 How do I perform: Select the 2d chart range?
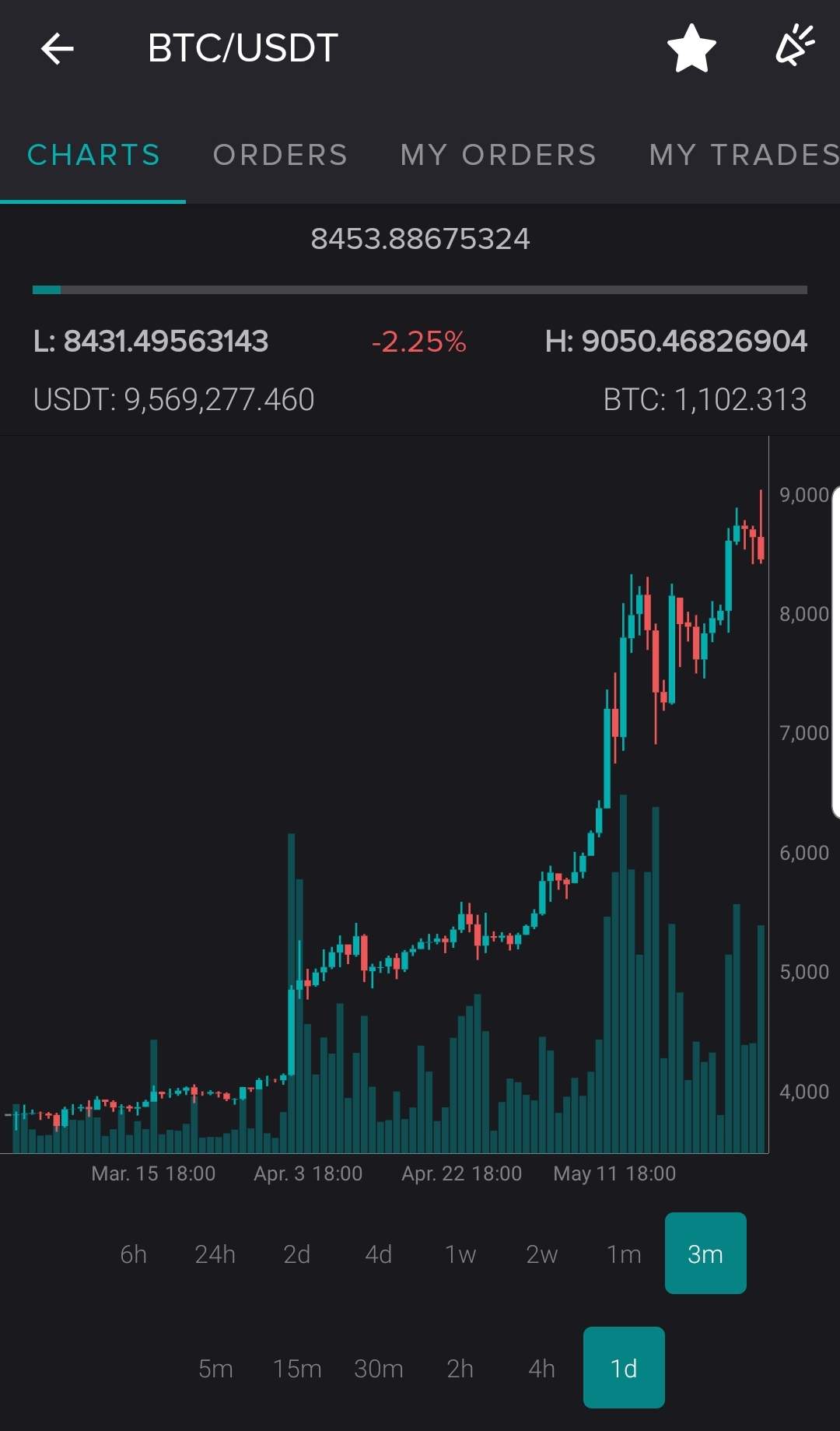click(297, 1254)
